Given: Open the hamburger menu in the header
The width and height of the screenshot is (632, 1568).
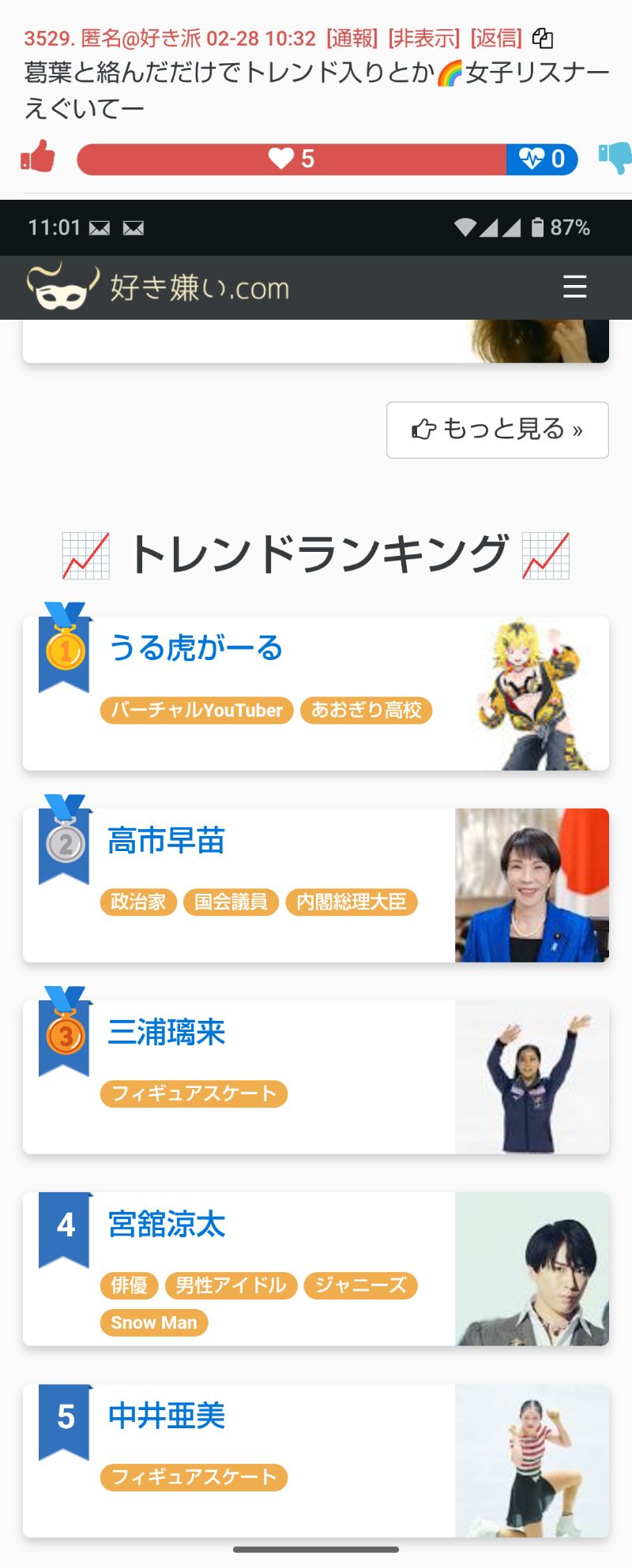Looking at the screenshot, I should [574, 287].
